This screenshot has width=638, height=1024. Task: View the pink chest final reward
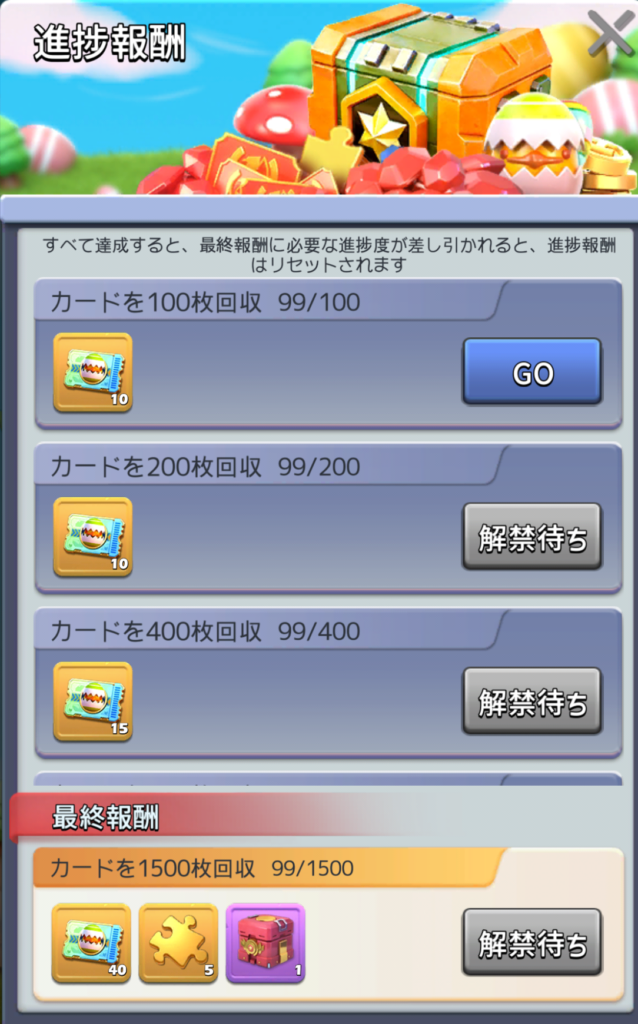[265, 942]
